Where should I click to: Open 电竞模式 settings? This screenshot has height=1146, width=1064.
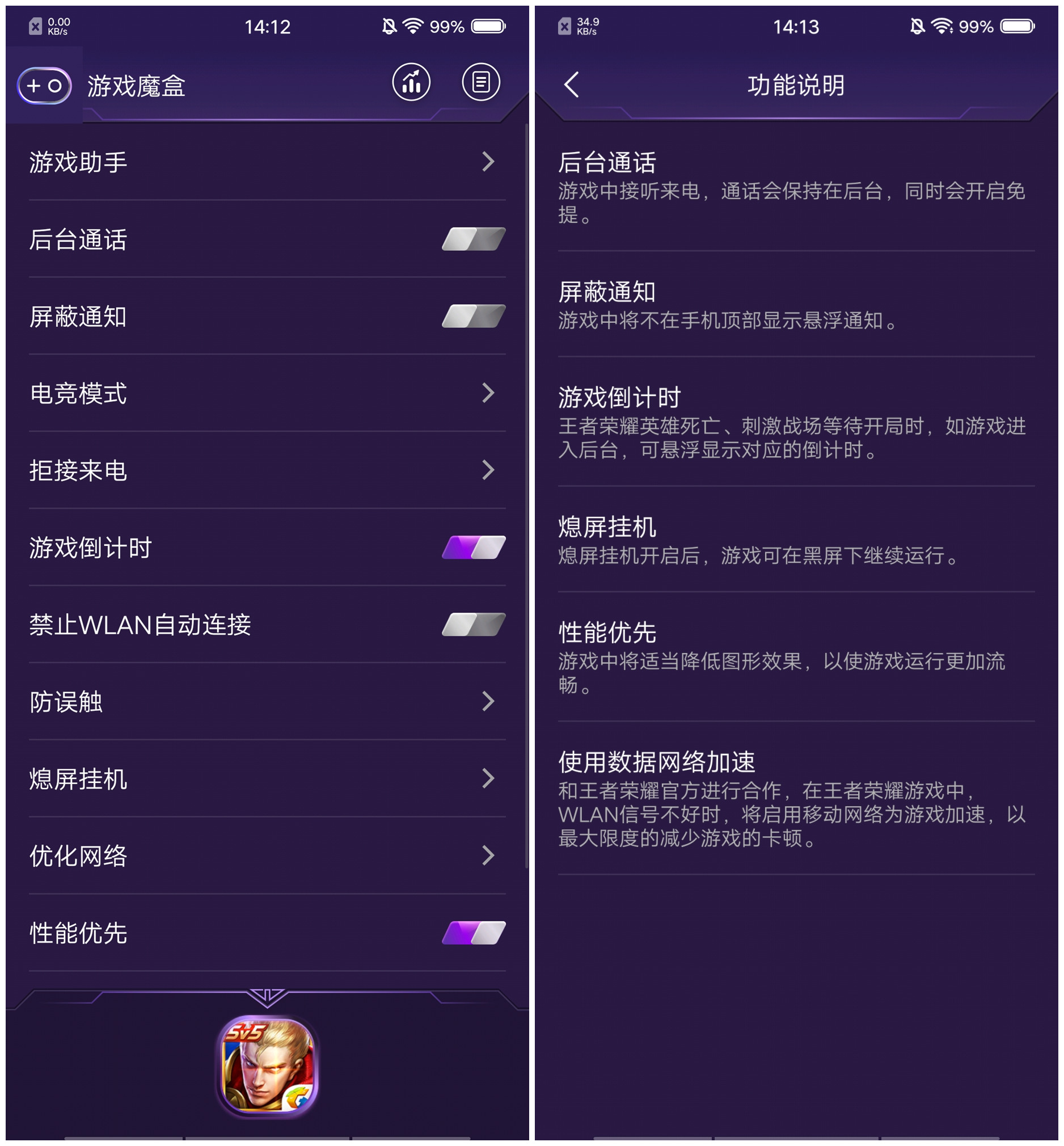tap(267, 393)
